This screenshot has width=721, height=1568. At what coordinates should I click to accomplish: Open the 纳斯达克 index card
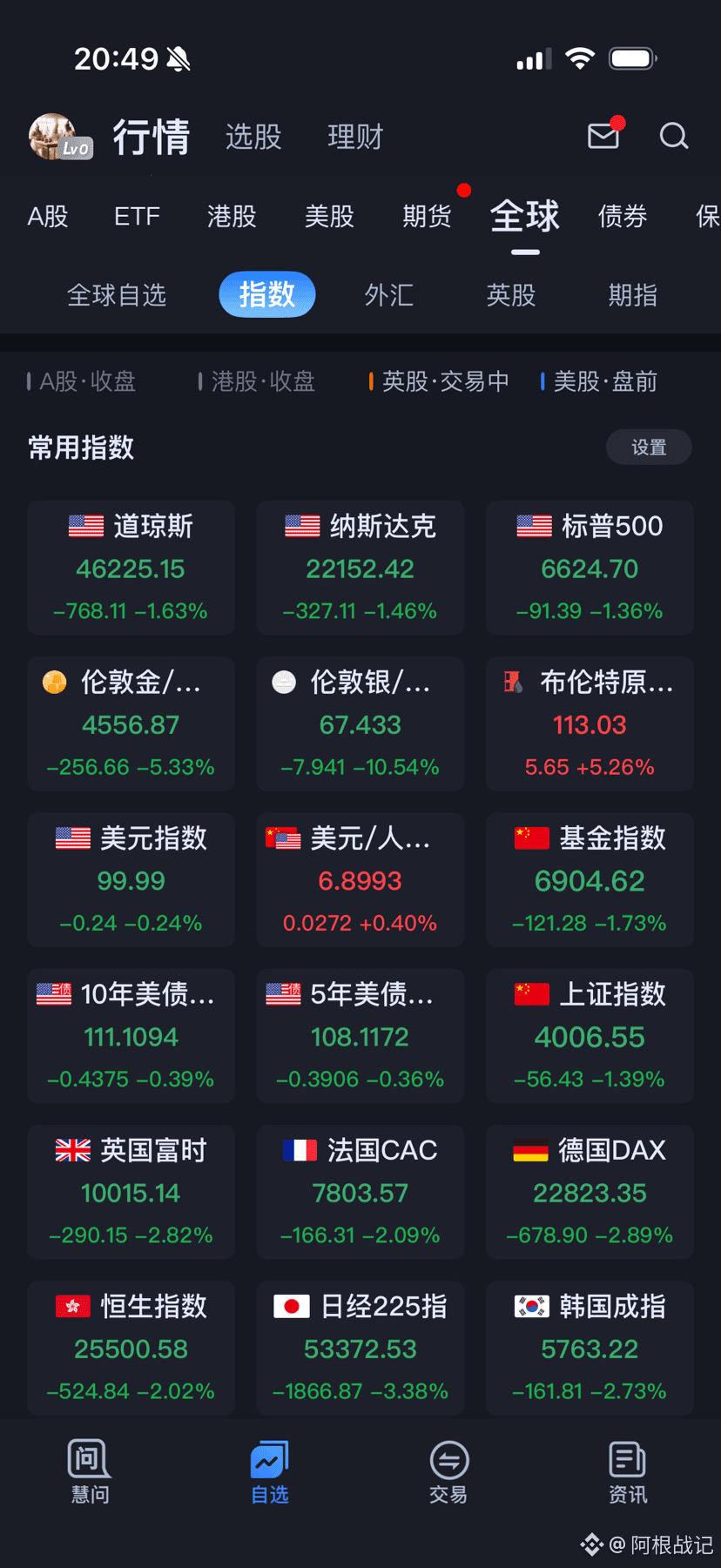coord(360,568)
